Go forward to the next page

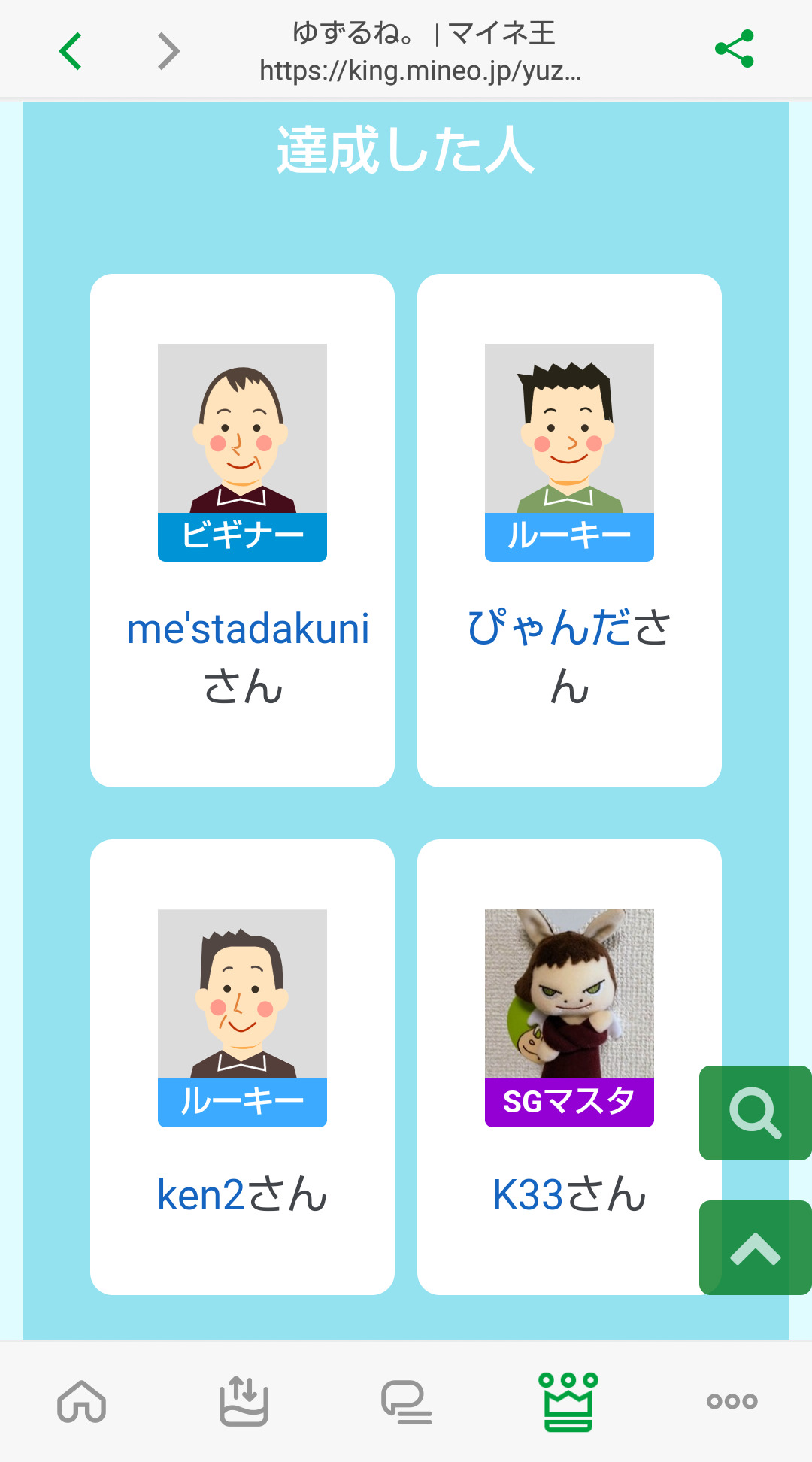tap(168, 51)
